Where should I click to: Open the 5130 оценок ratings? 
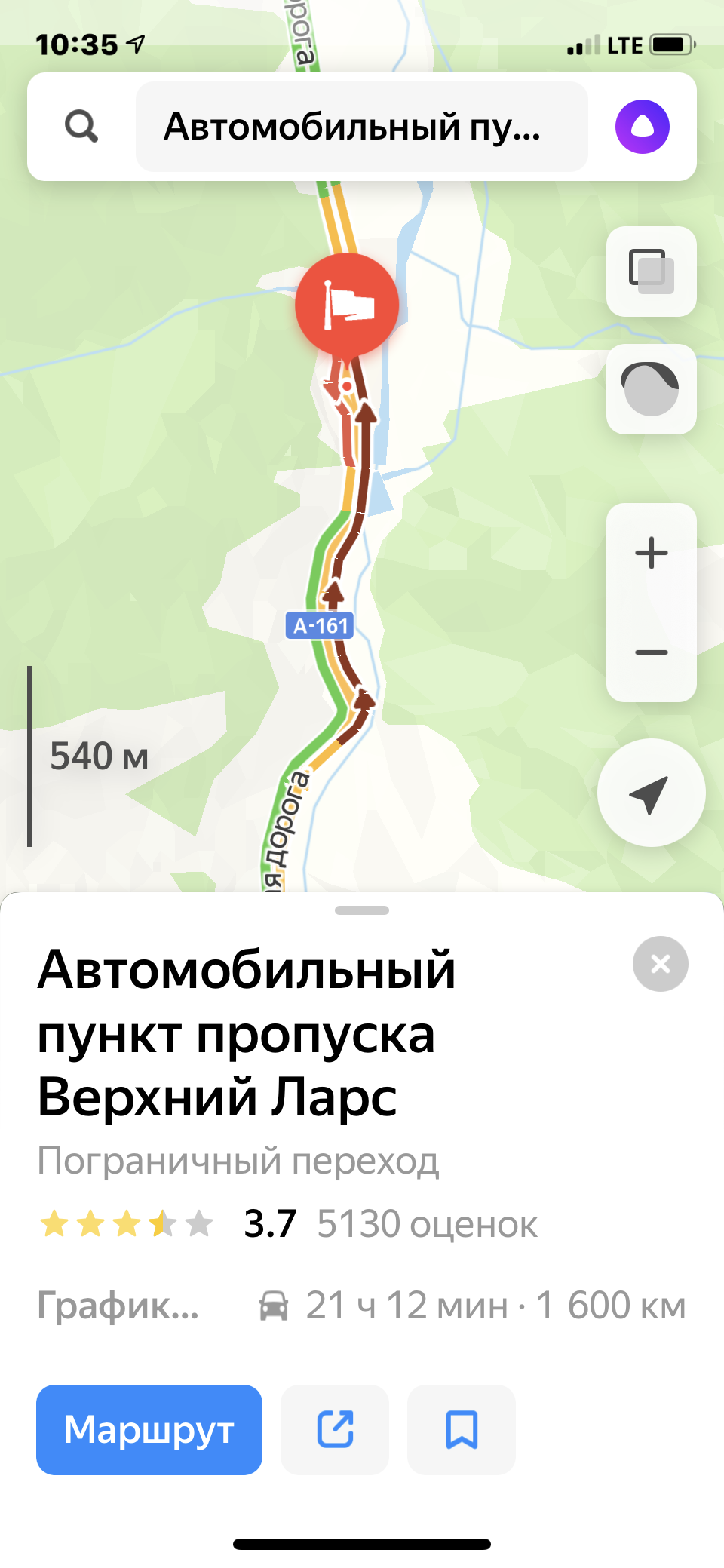[427, 1223]
